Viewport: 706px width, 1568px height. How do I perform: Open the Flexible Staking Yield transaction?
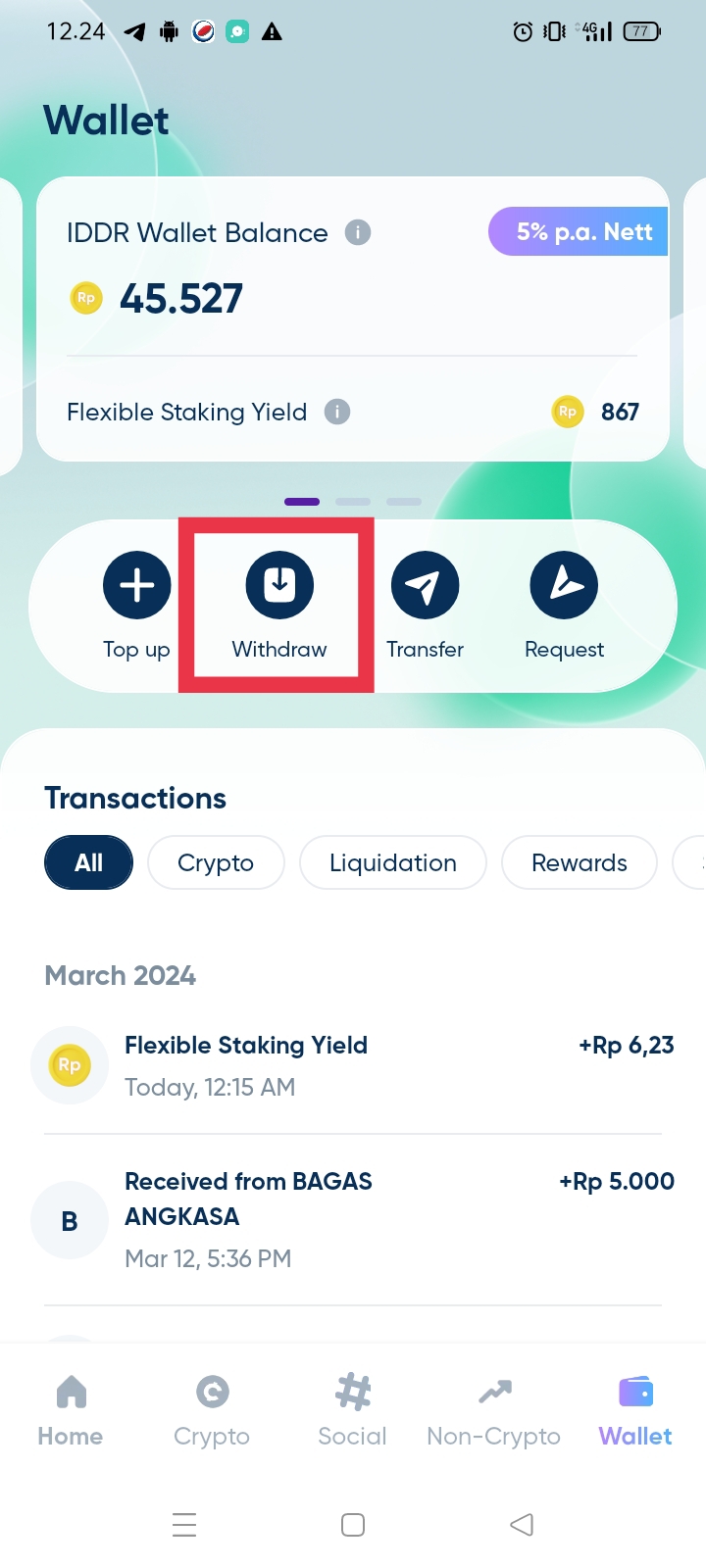point(352,1065)
